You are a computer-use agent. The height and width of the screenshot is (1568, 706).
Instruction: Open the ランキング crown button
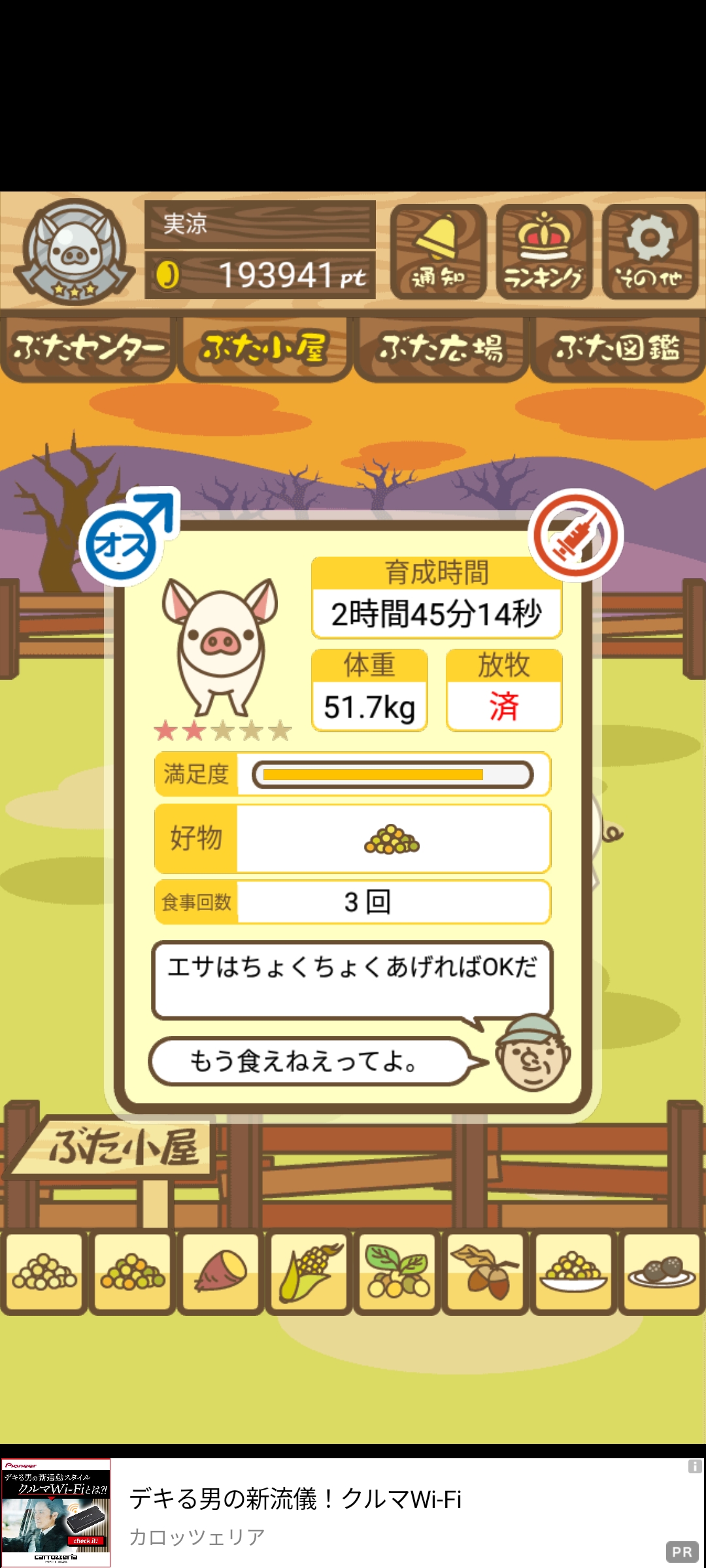(544, 252)
